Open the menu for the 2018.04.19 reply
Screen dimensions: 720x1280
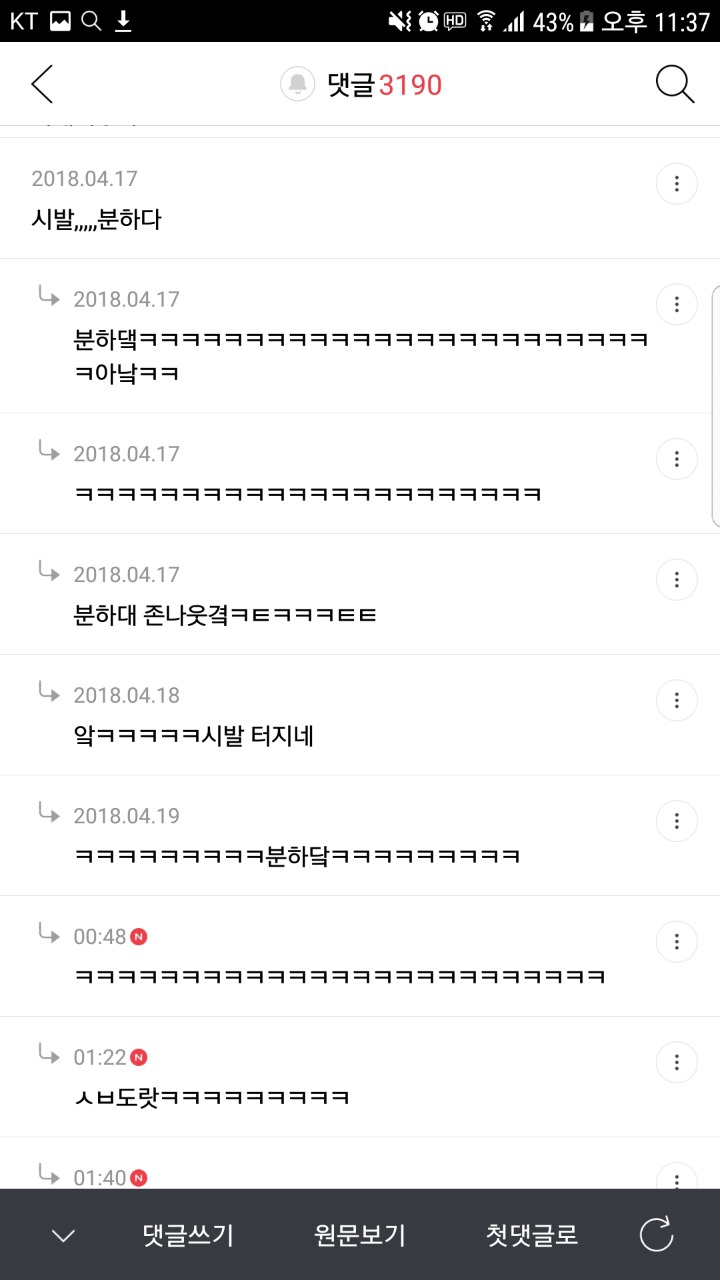point(677,821)
